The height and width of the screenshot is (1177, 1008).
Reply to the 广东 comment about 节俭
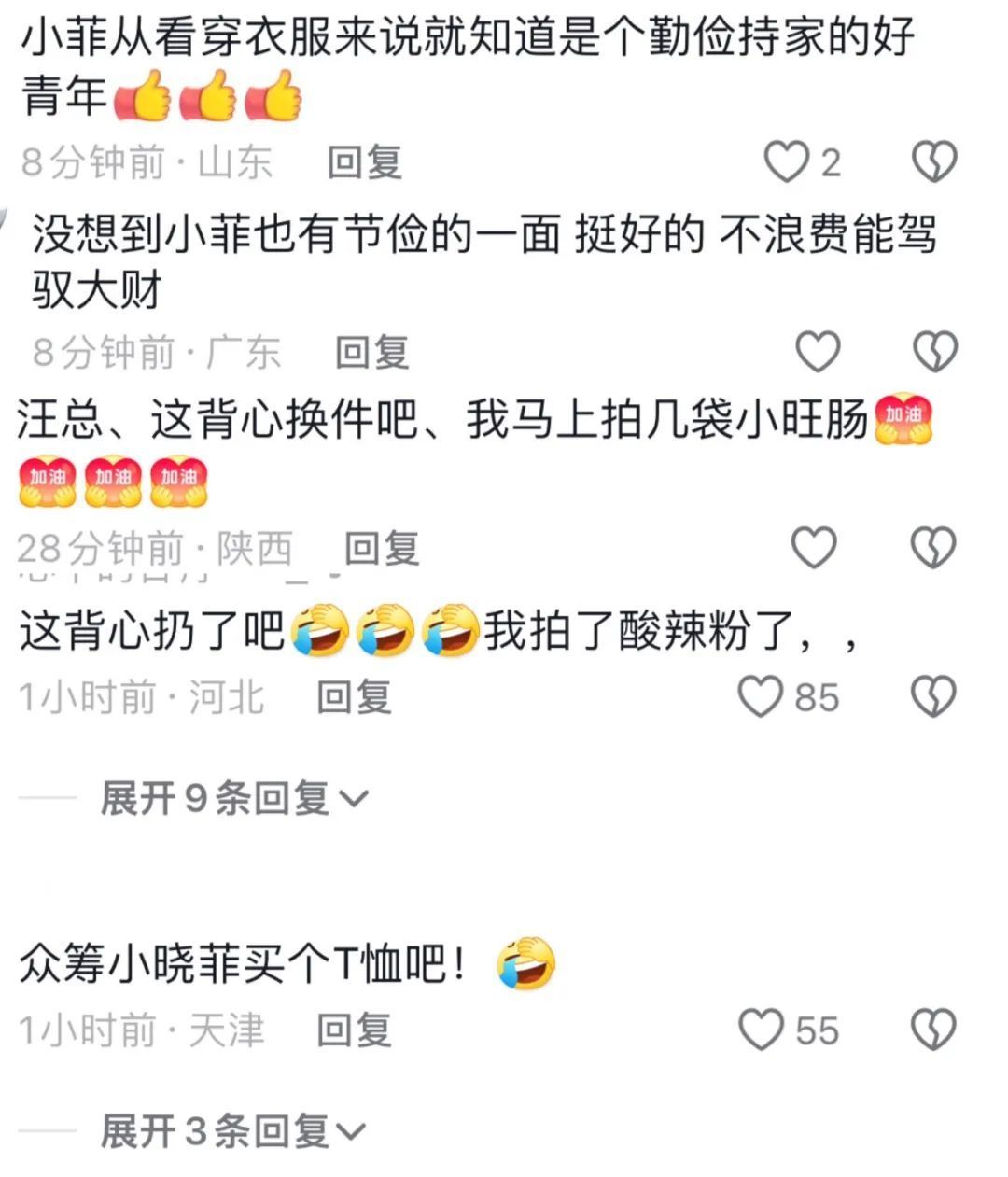(x=372, y=352)
